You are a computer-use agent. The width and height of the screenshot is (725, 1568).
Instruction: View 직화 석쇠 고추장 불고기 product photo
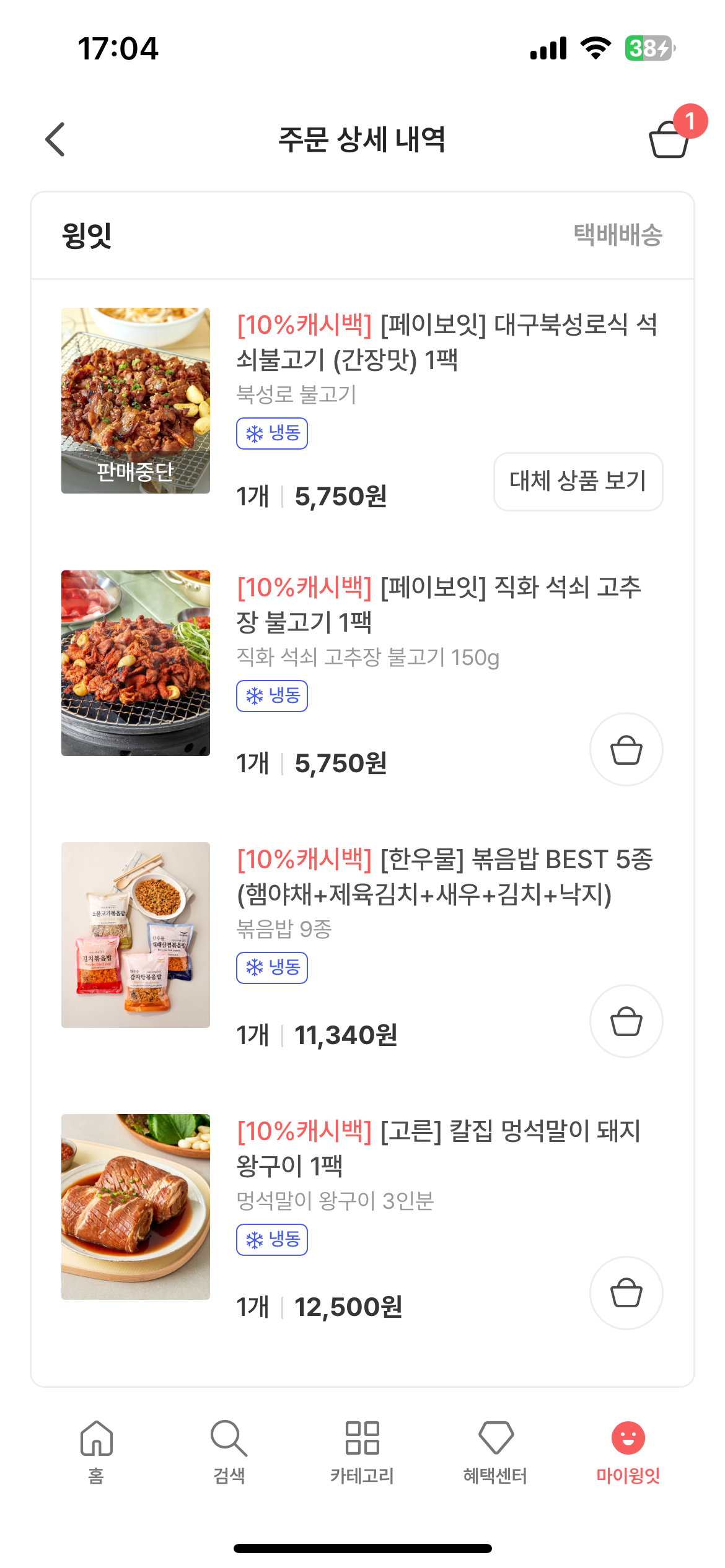[x=136, y=663]
